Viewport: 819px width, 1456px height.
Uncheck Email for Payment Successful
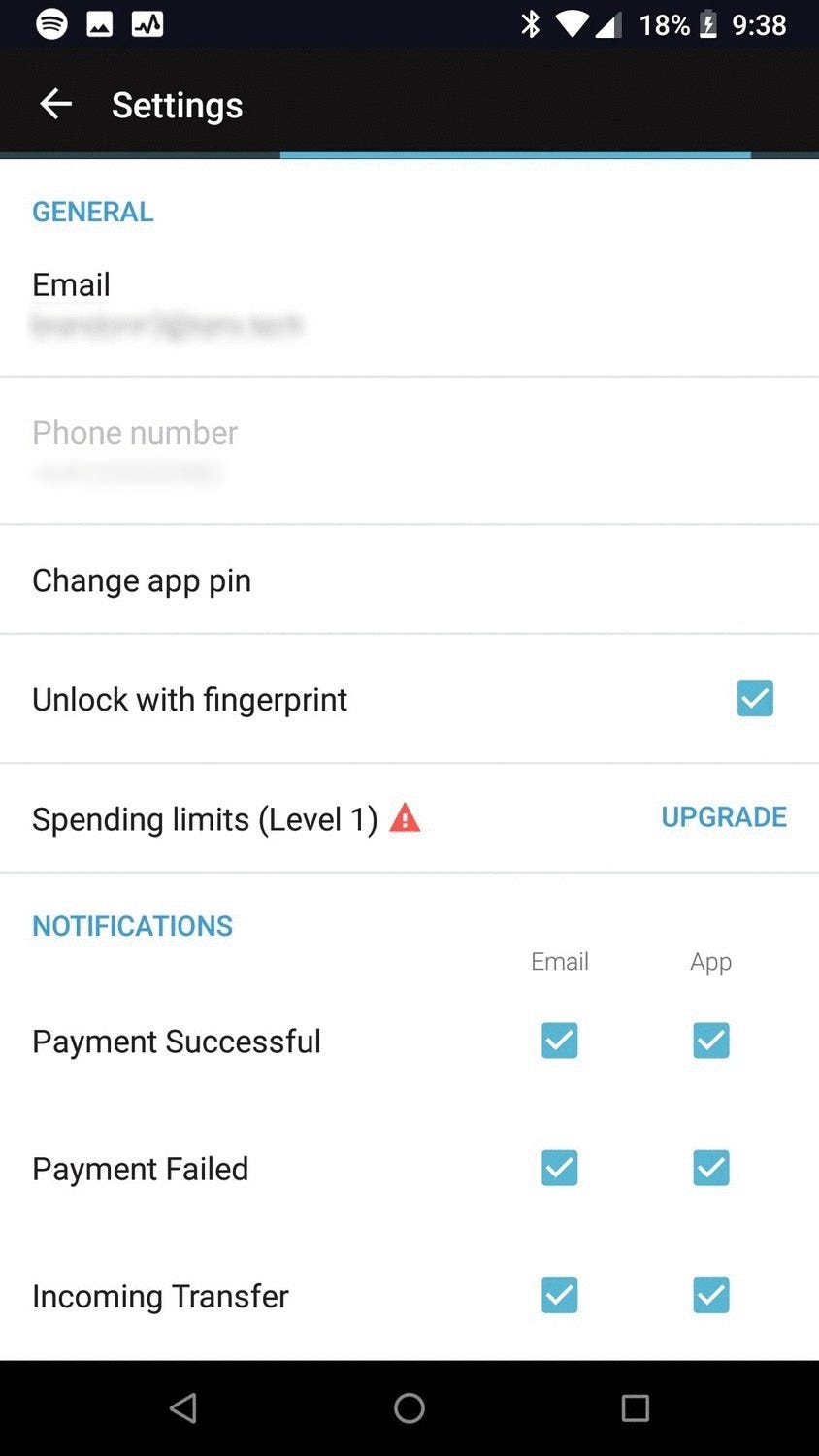(x=559, y=1041)
